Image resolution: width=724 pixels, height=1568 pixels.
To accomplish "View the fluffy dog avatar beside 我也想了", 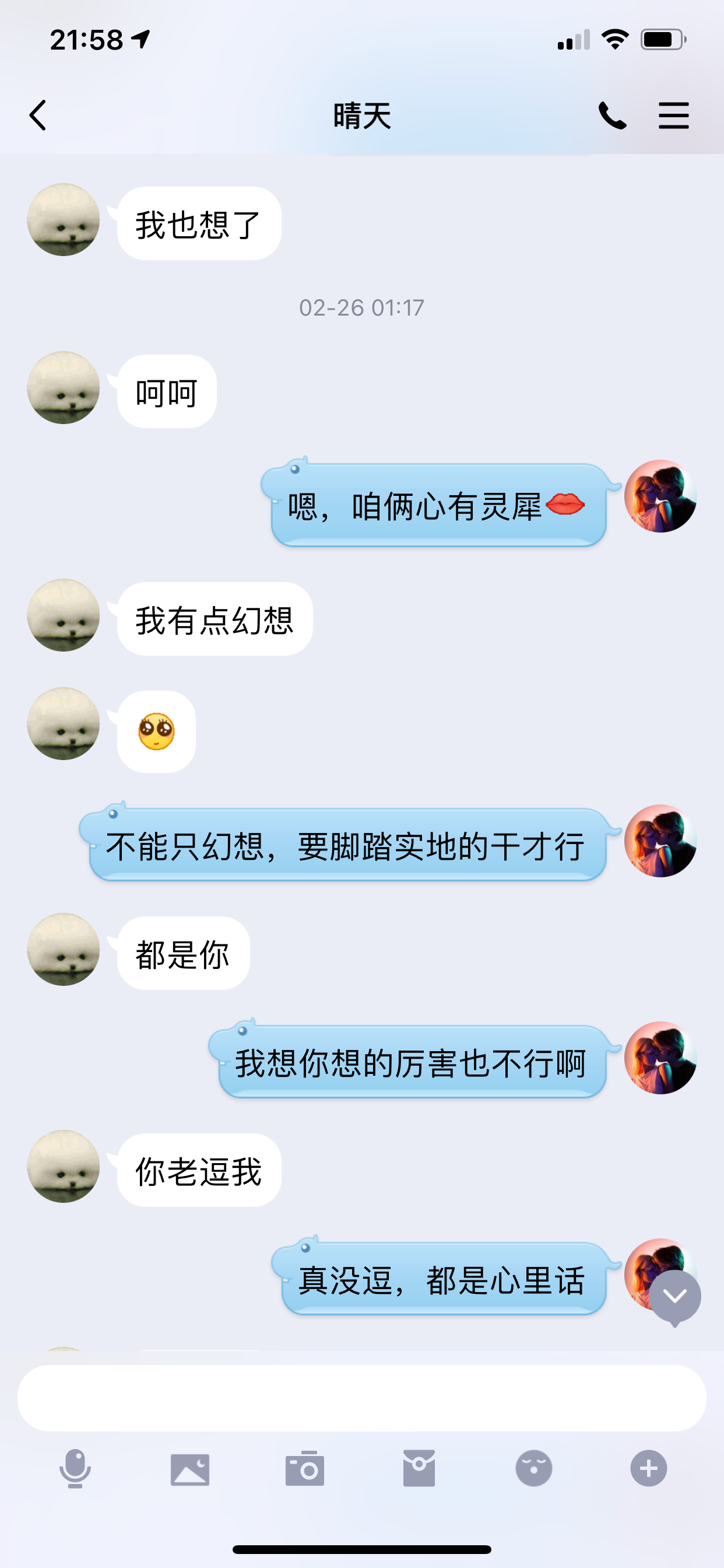I will (x=64, y=220).
